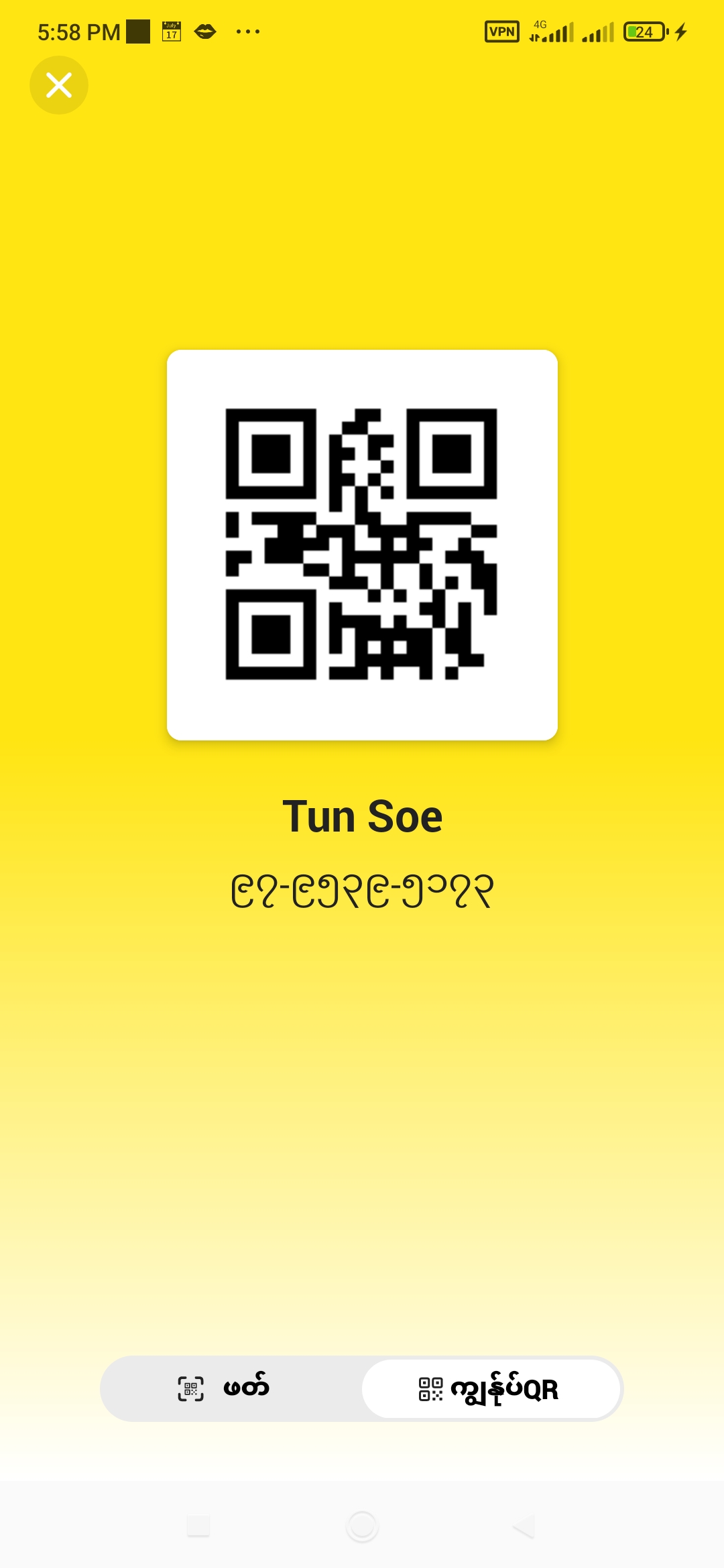Go back with the system back button

(524, 1526)
